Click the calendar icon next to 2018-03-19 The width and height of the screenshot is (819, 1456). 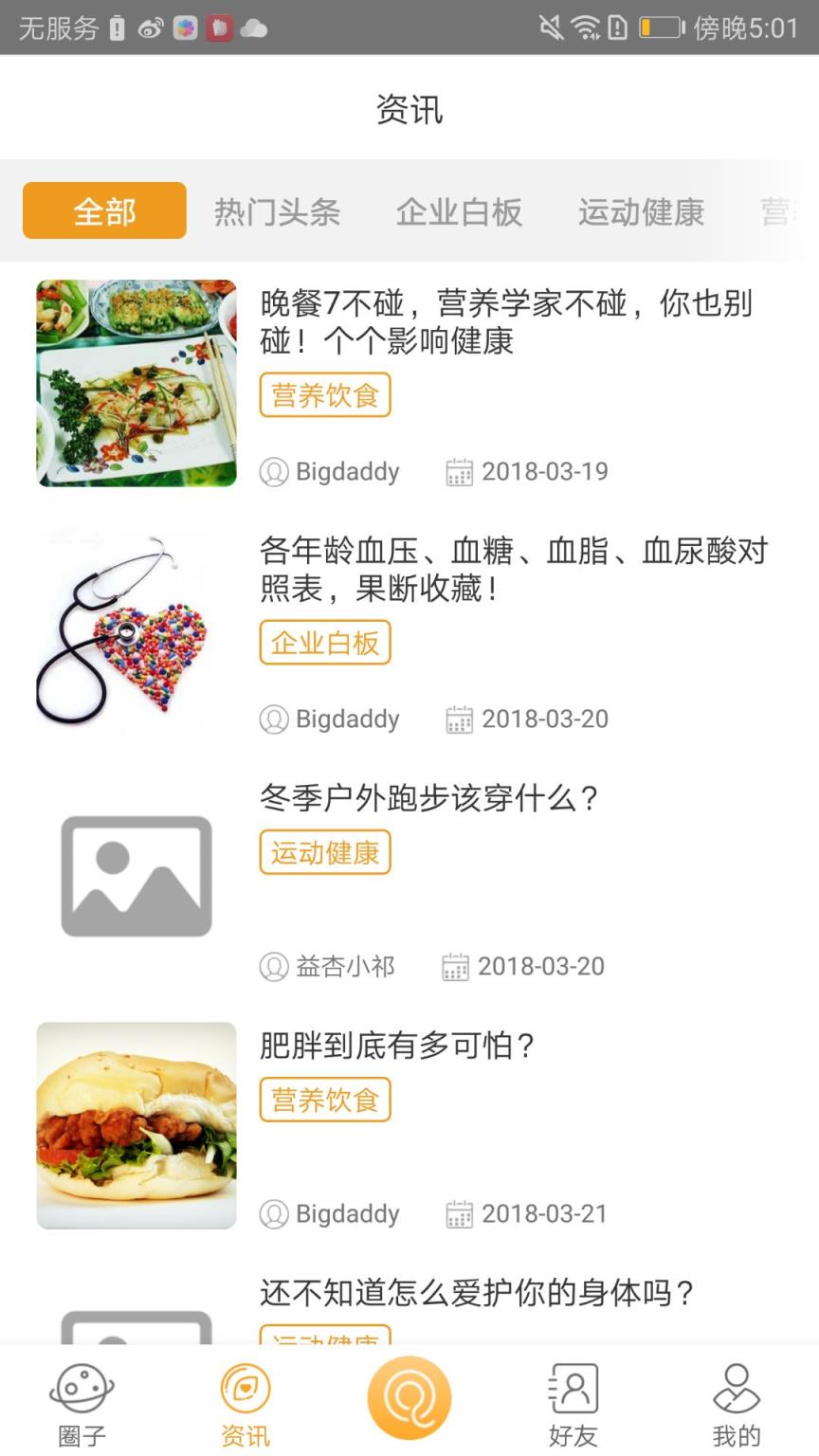pos(460,471)
